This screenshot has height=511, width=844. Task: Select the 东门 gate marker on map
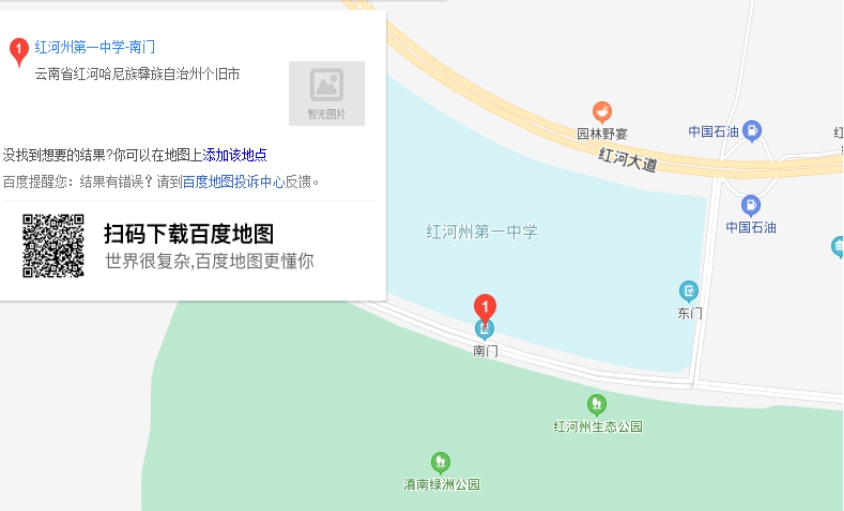click(x=689, y=291)
